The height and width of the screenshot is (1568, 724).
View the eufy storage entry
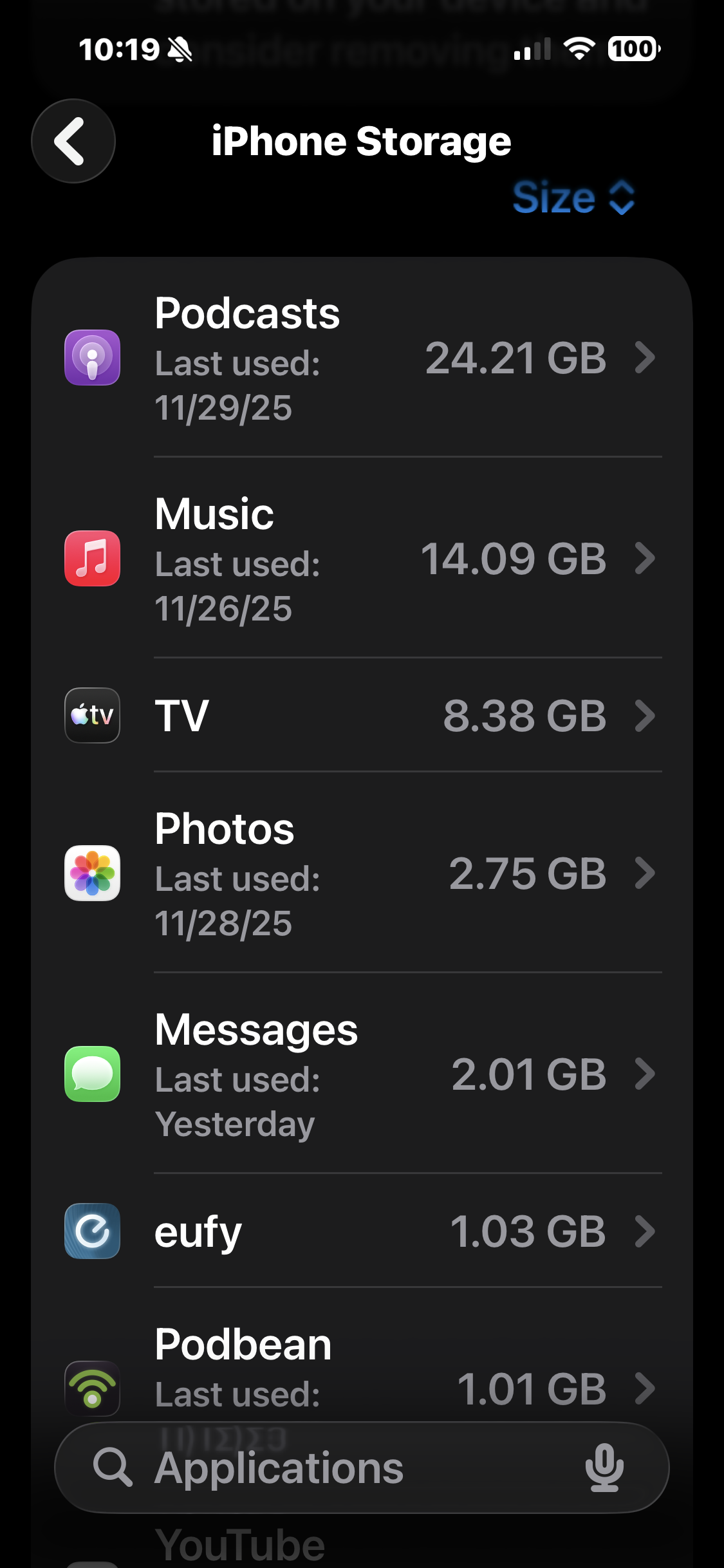click(x=360, y=1232)
